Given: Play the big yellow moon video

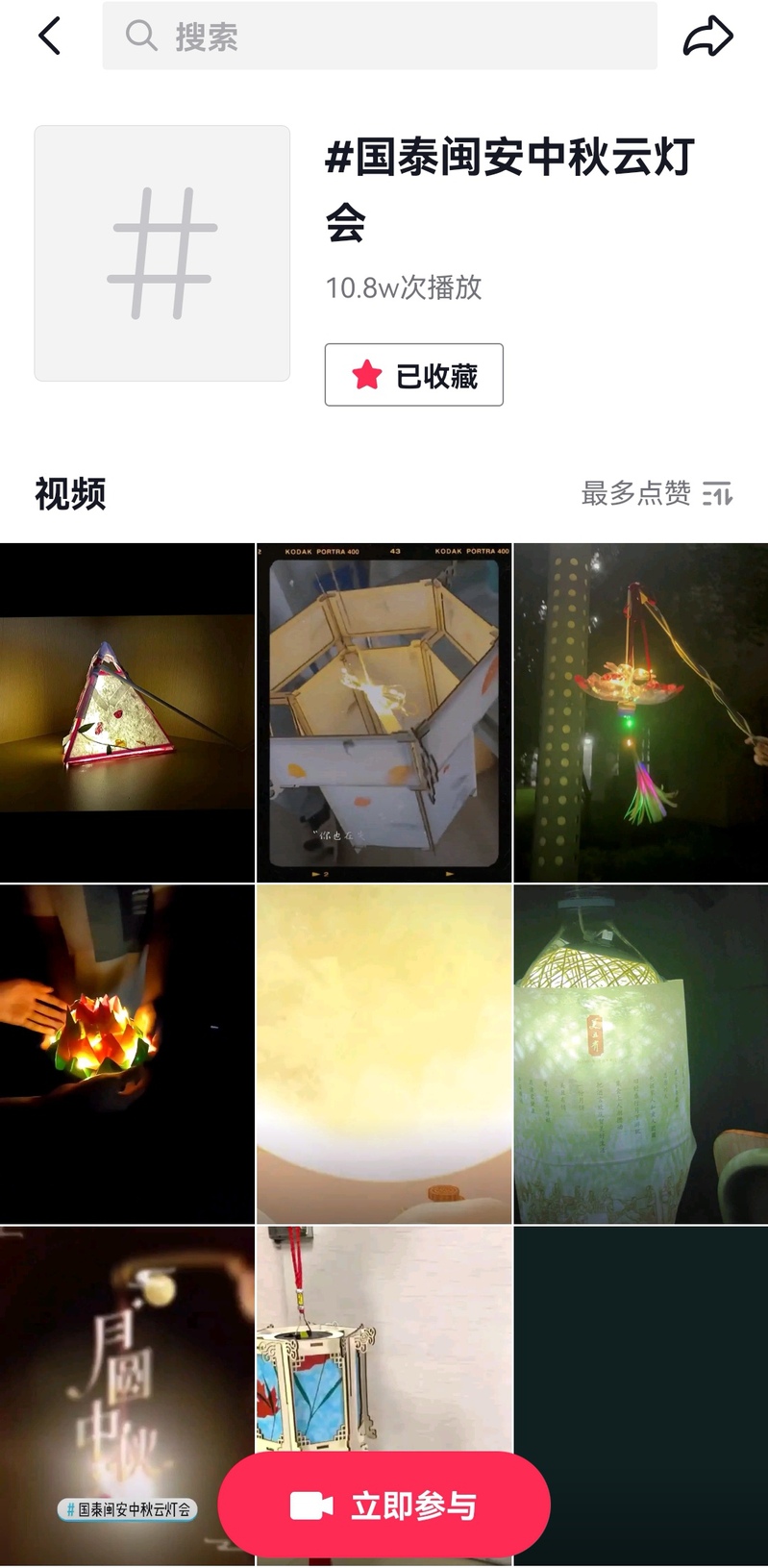Looking at the screenshot, I should coord(384,1054).
